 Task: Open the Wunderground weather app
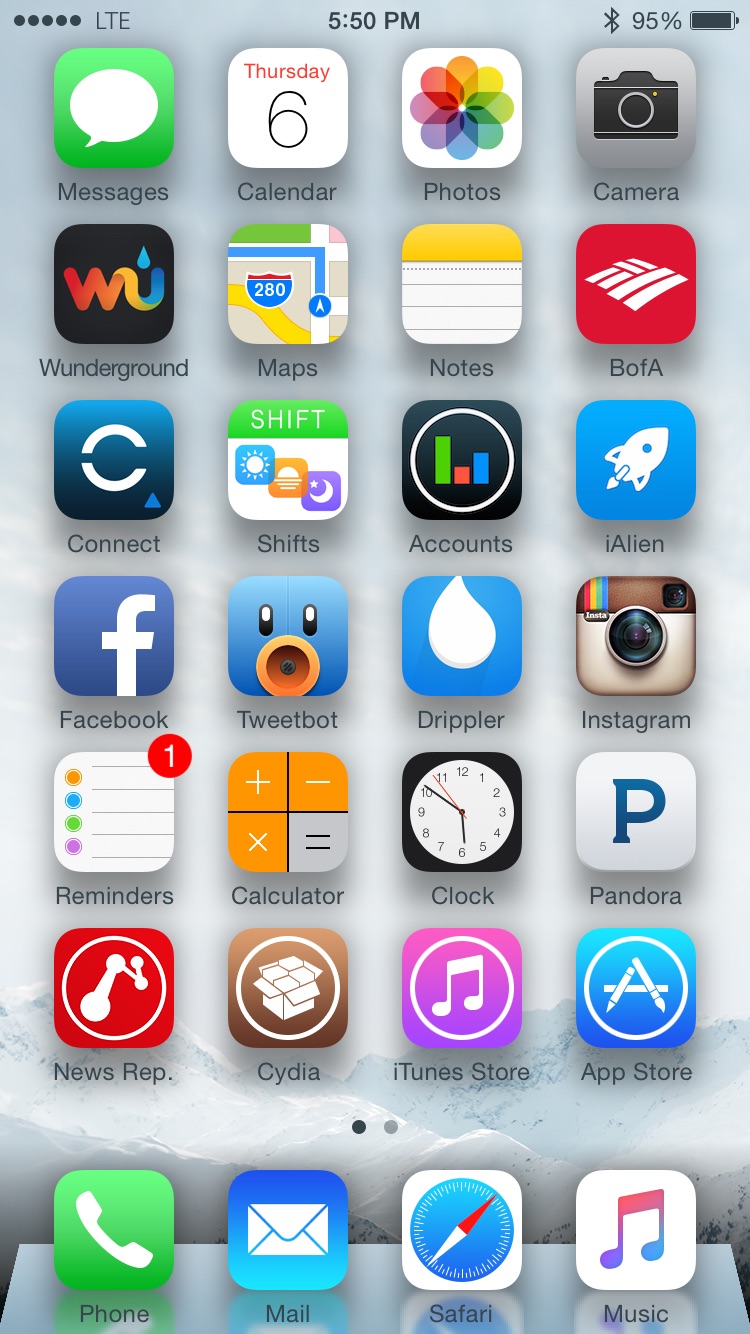[x=114, y=284]
